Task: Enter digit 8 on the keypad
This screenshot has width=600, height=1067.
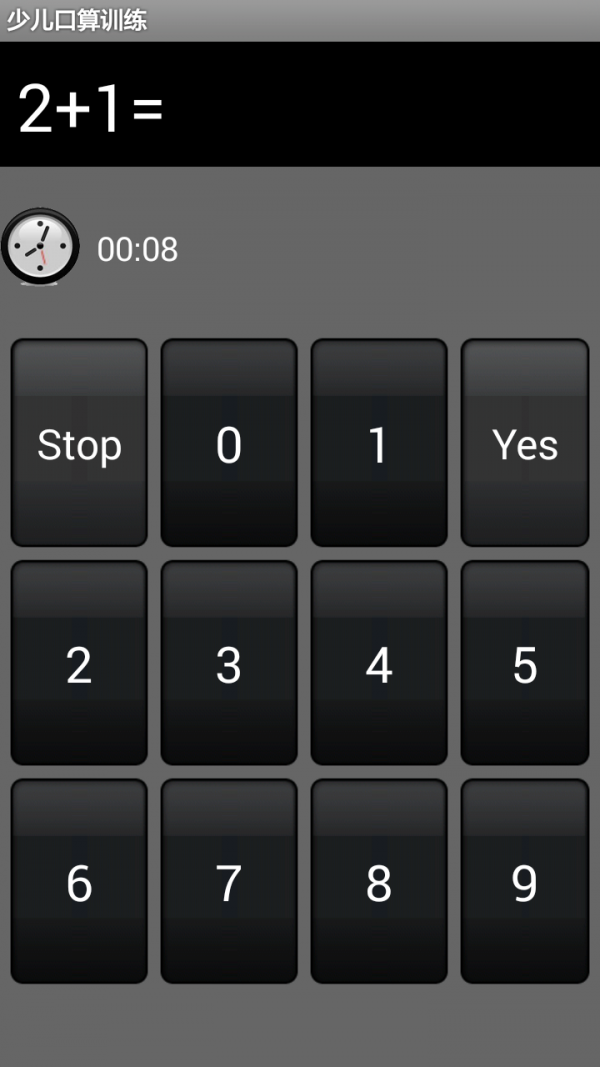Action: pos(379,881)
